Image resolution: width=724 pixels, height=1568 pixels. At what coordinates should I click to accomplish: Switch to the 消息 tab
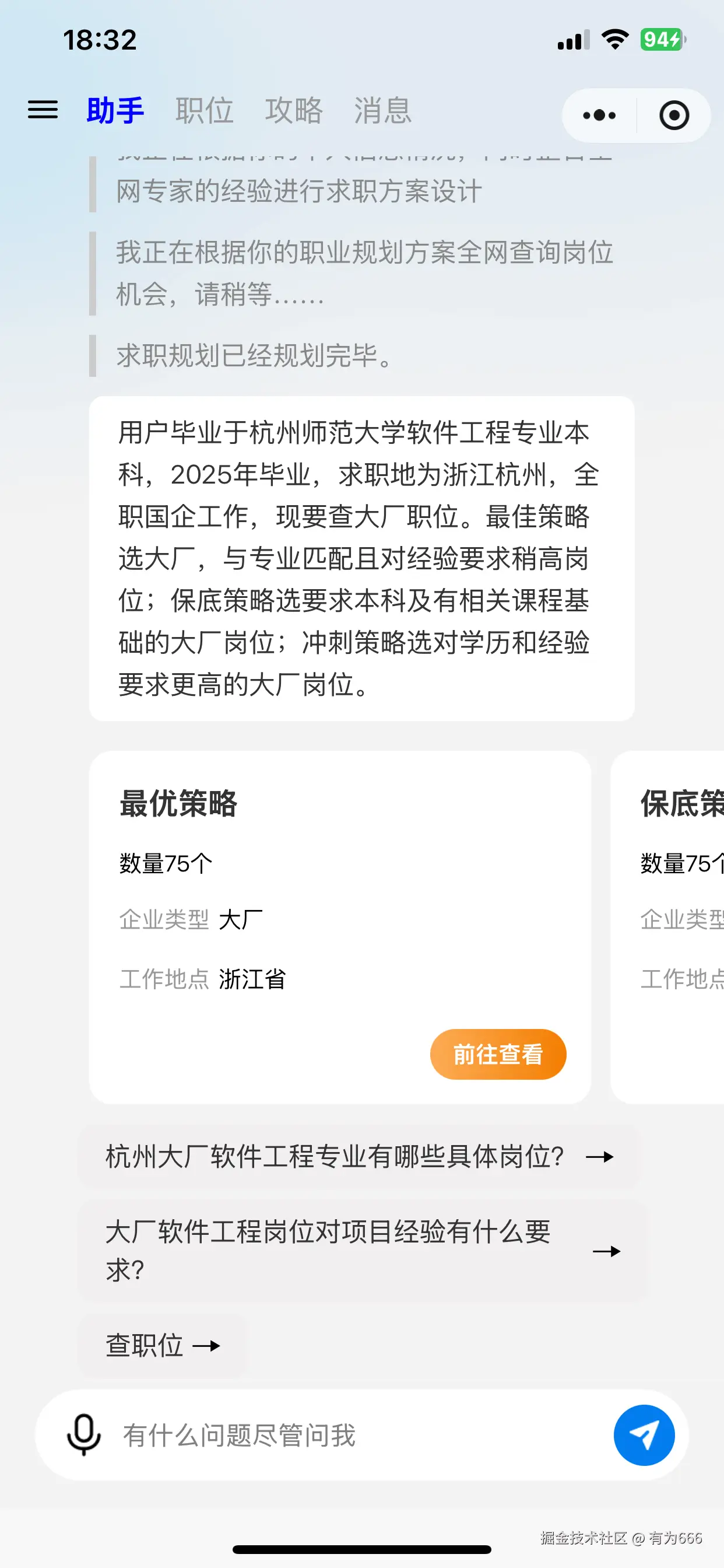380,111
